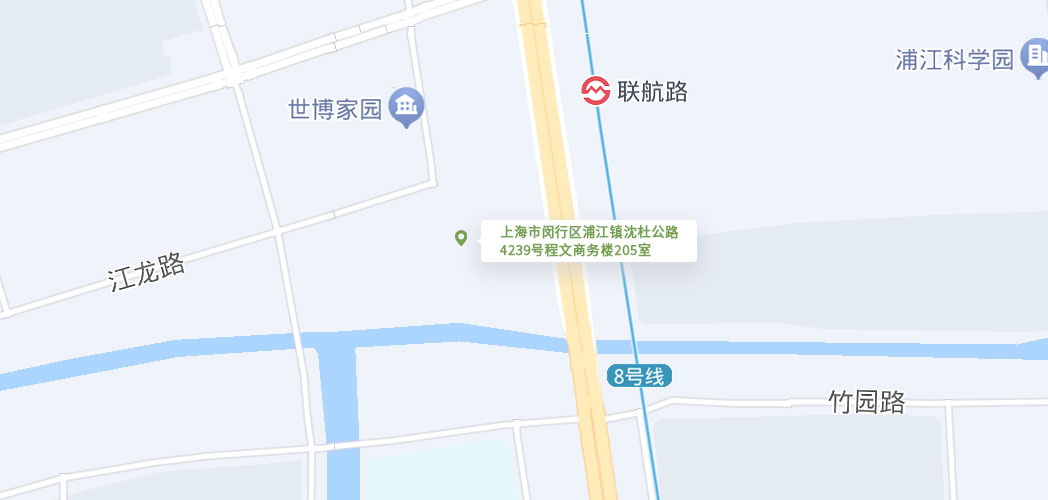Open the address label for 沈杜公路4239号
This screenshot has width=1048, height=500.
(x=589, y=241)
